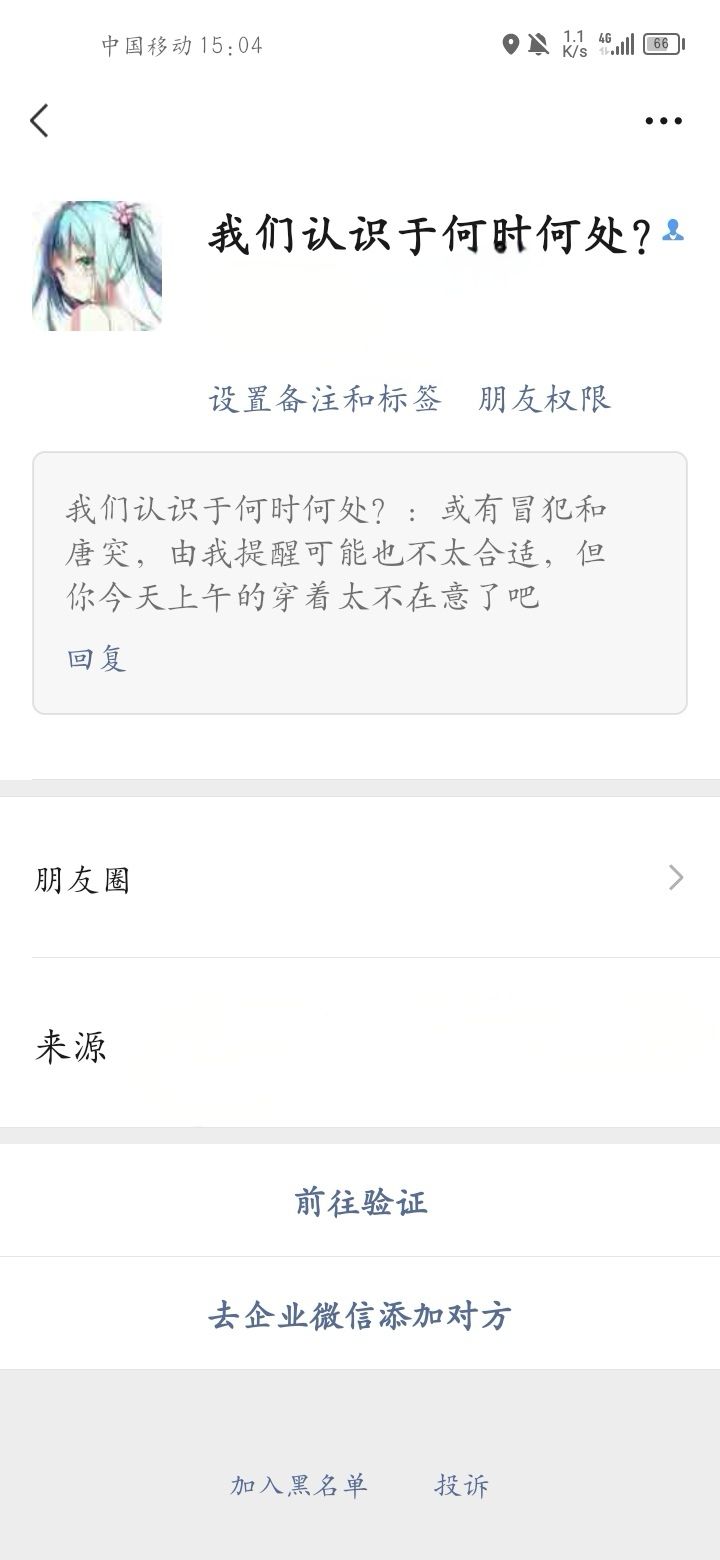Tap the 前往验证 button
The width and height of the screenshot is (720, 1560).
pos(360,1201)
